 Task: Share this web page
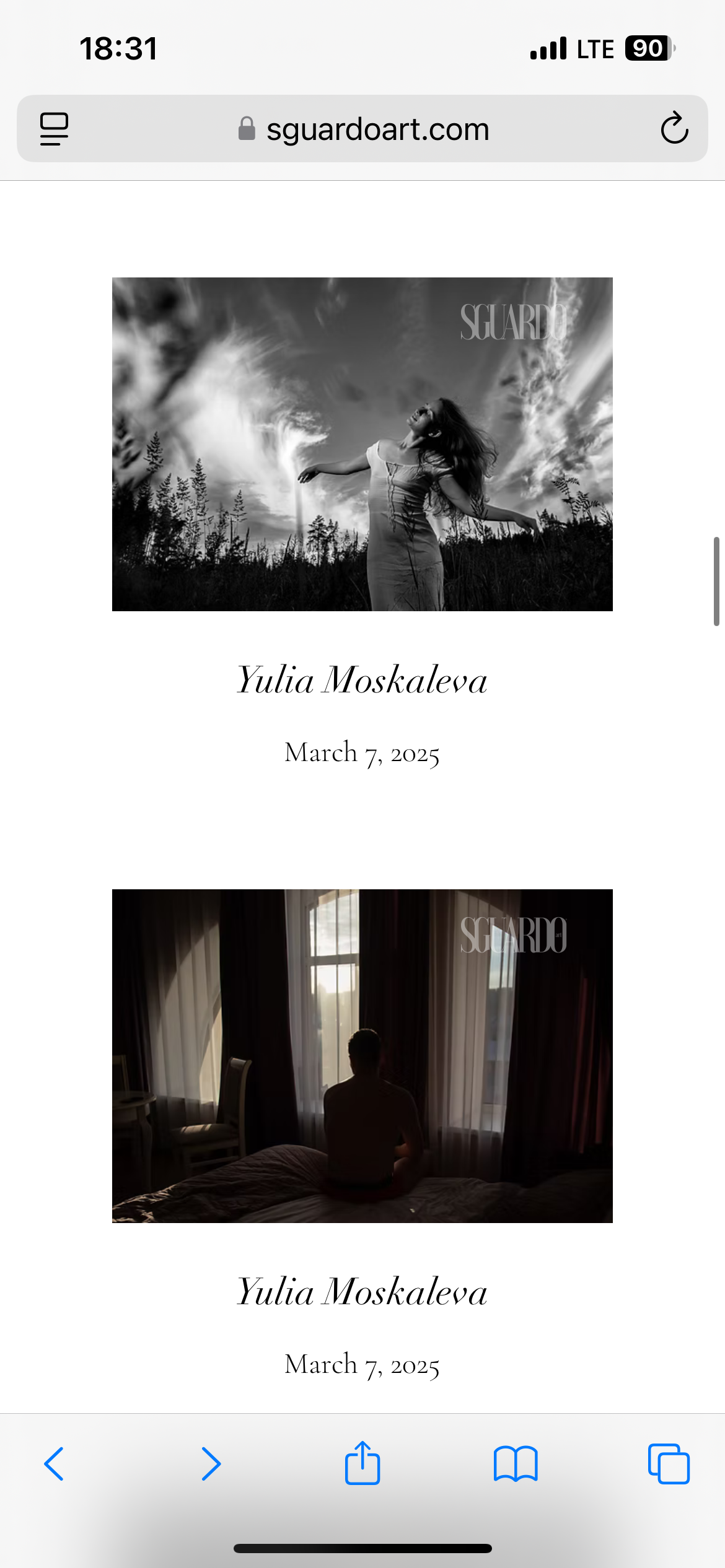[362, 1463]
